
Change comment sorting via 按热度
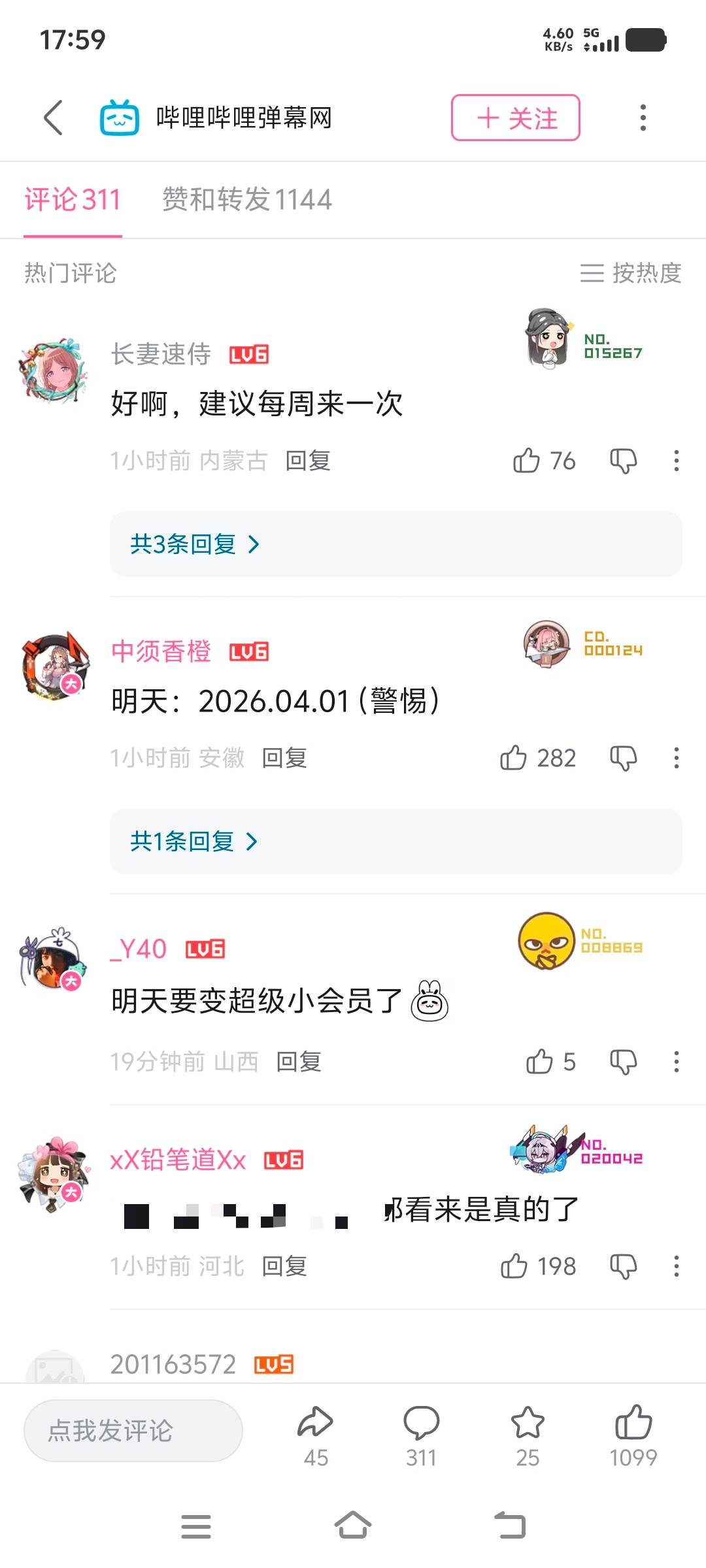[x=631, y=273]
